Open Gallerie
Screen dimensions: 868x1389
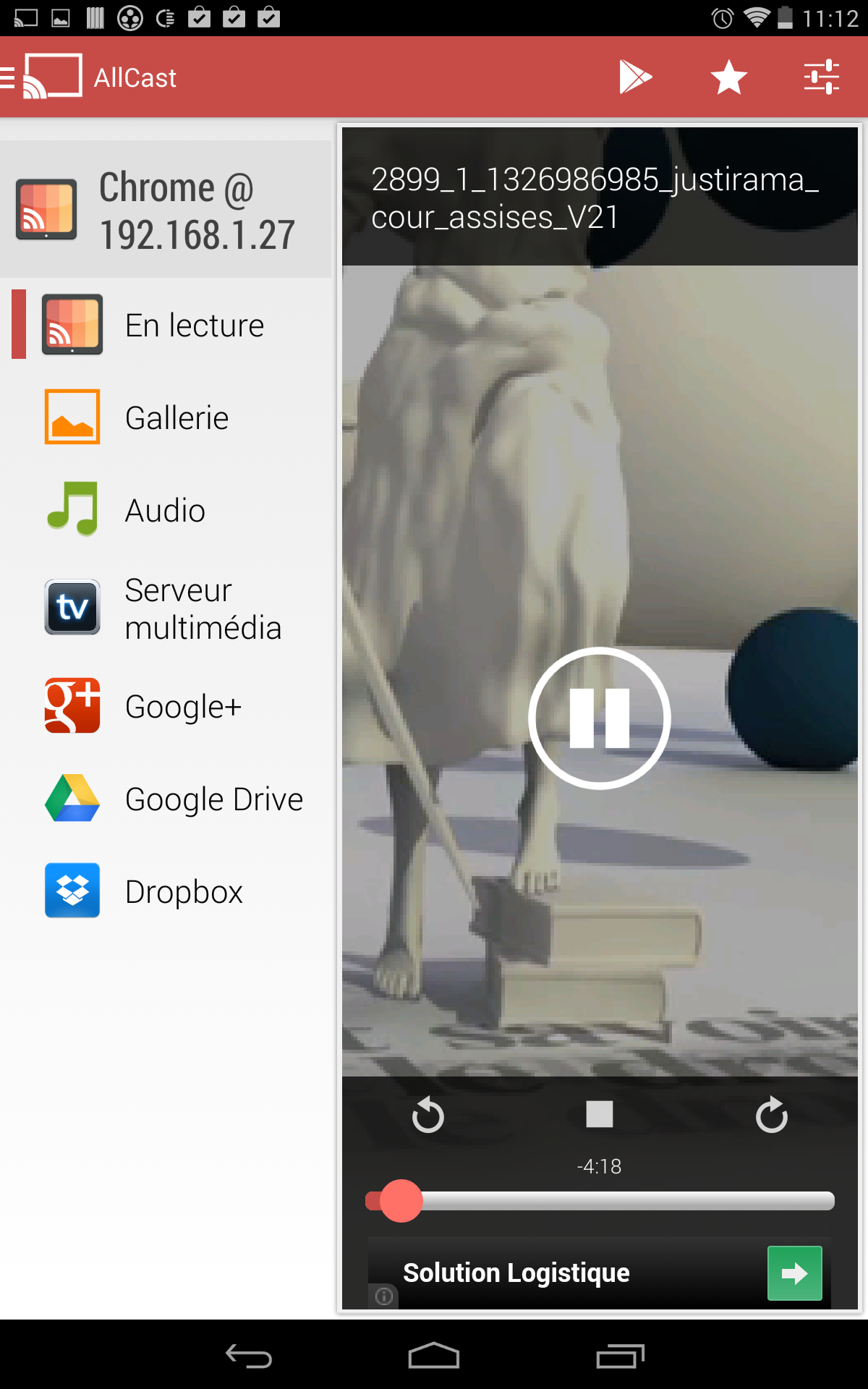point(166,417)
